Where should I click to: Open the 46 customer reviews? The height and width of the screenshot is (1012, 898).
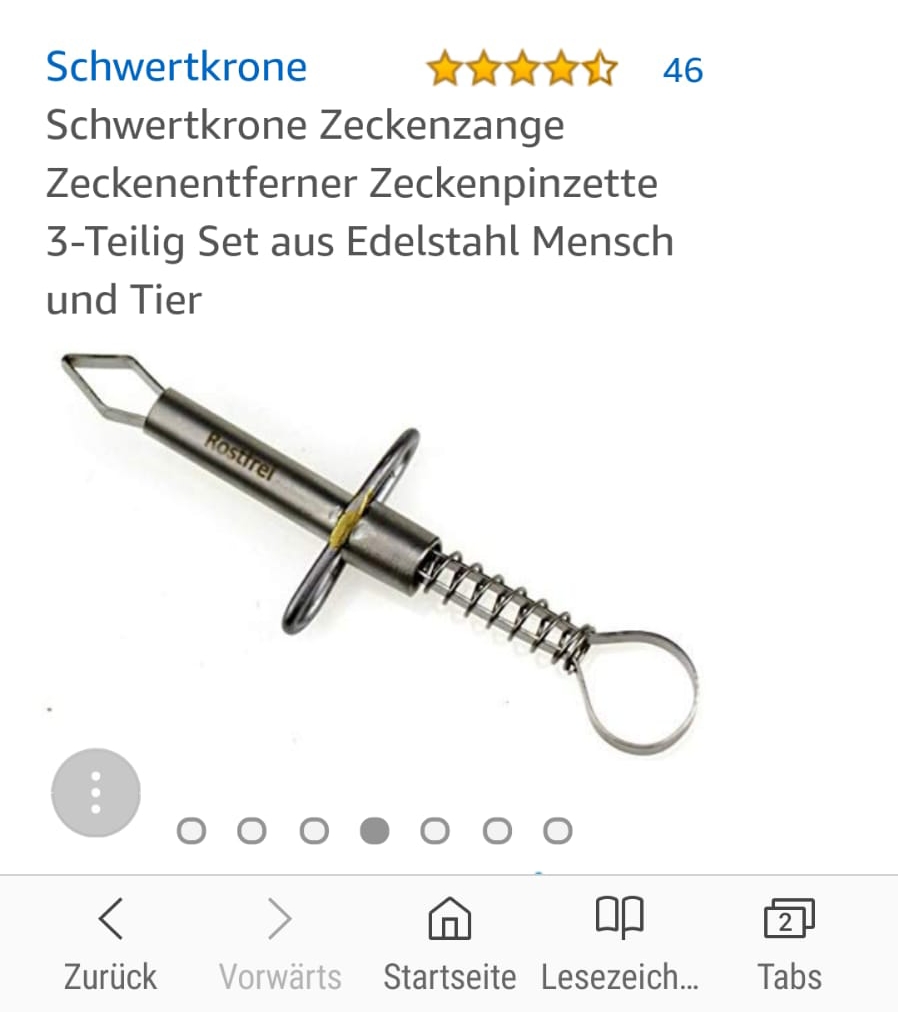tap(683, 70)
